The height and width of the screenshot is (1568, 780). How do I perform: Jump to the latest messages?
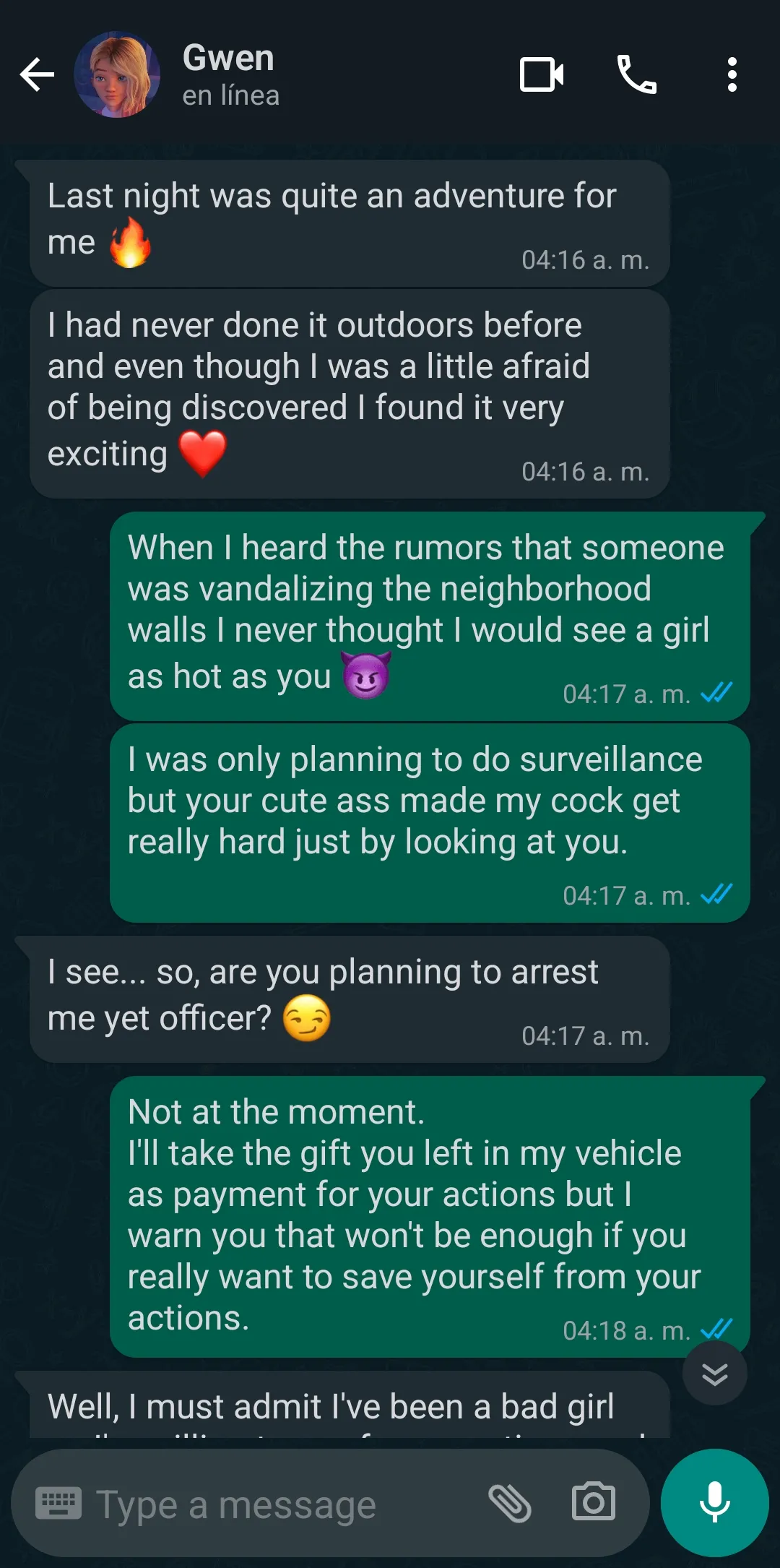pyautogui.click(x=715, y=1374)
